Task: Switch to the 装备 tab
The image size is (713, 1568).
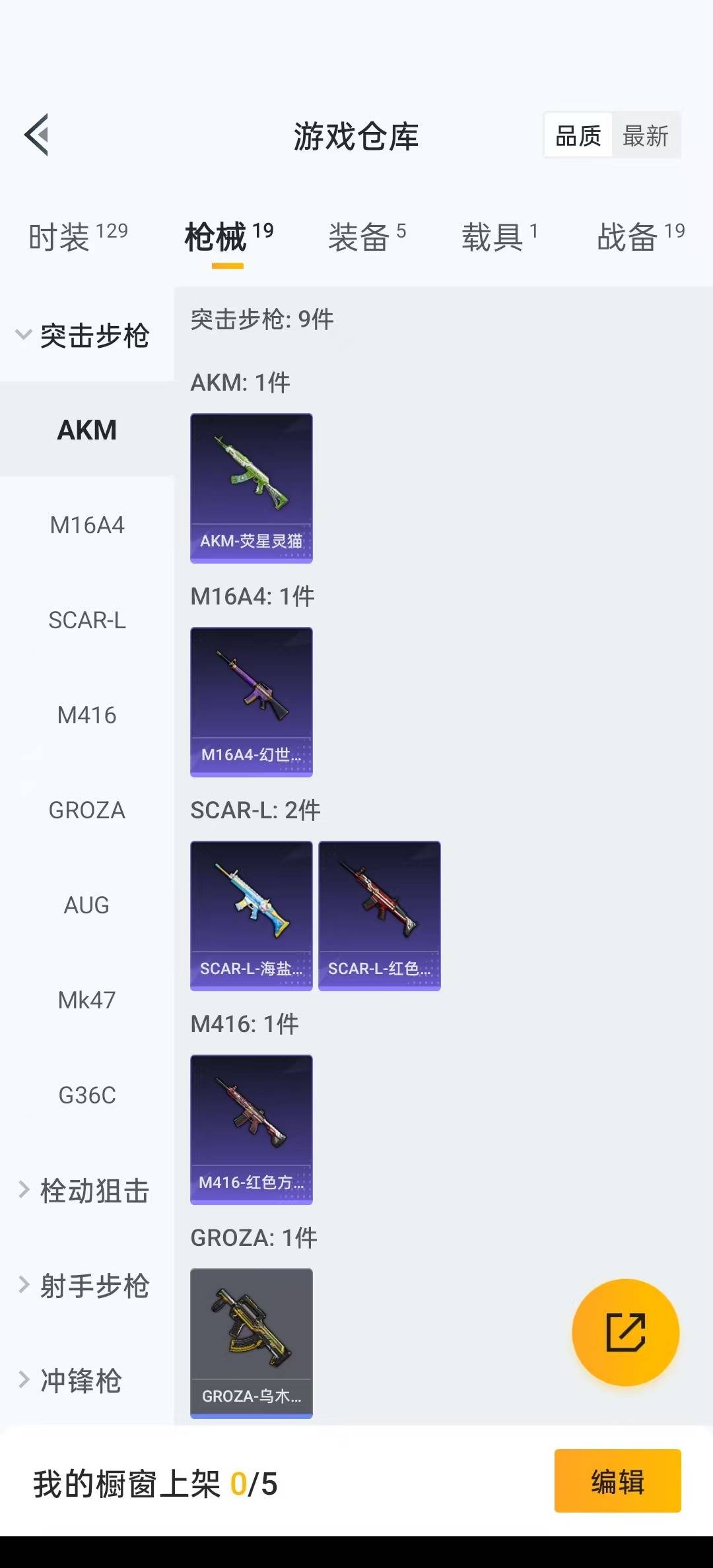Action: tap(366, 236)
